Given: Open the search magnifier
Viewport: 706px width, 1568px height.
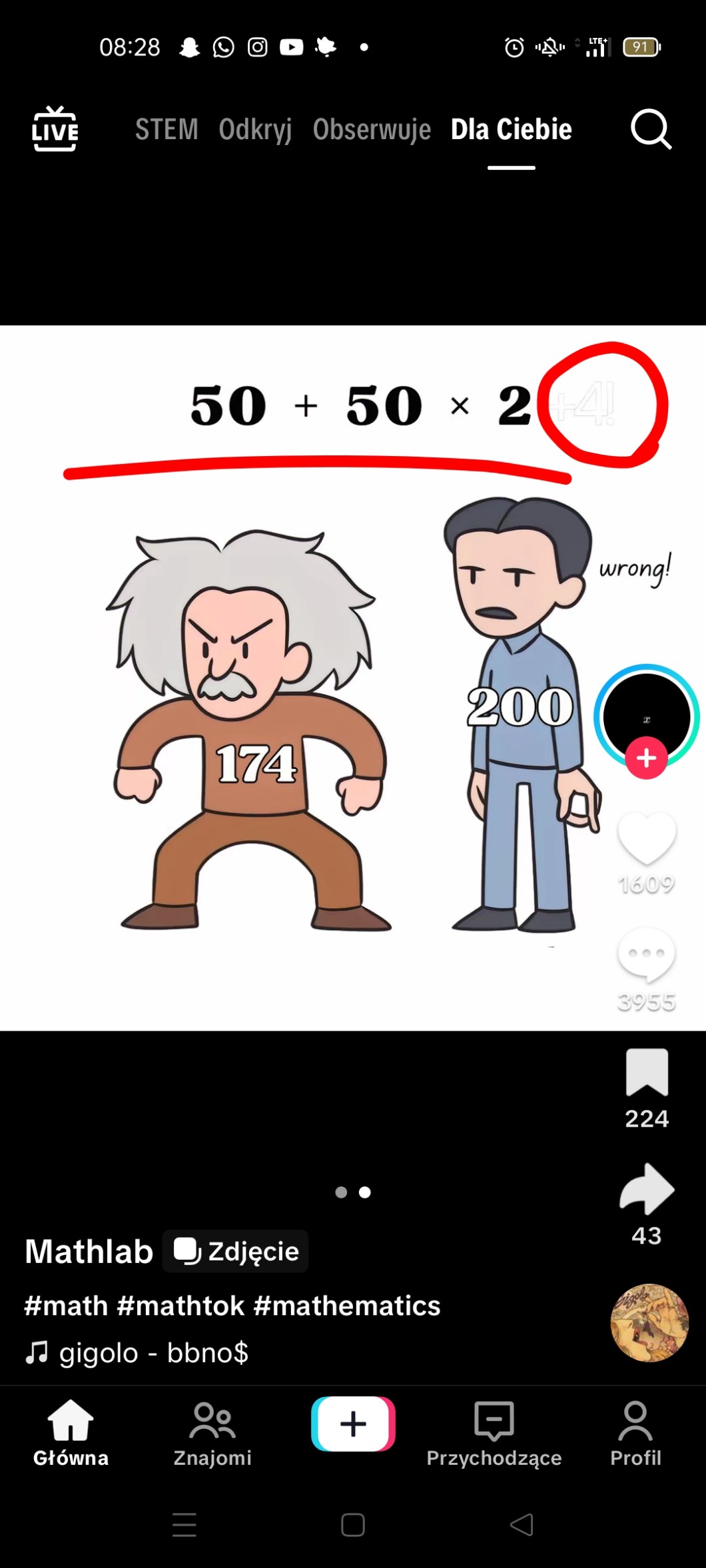Looking at the screenshot, I should click(650, 129).
